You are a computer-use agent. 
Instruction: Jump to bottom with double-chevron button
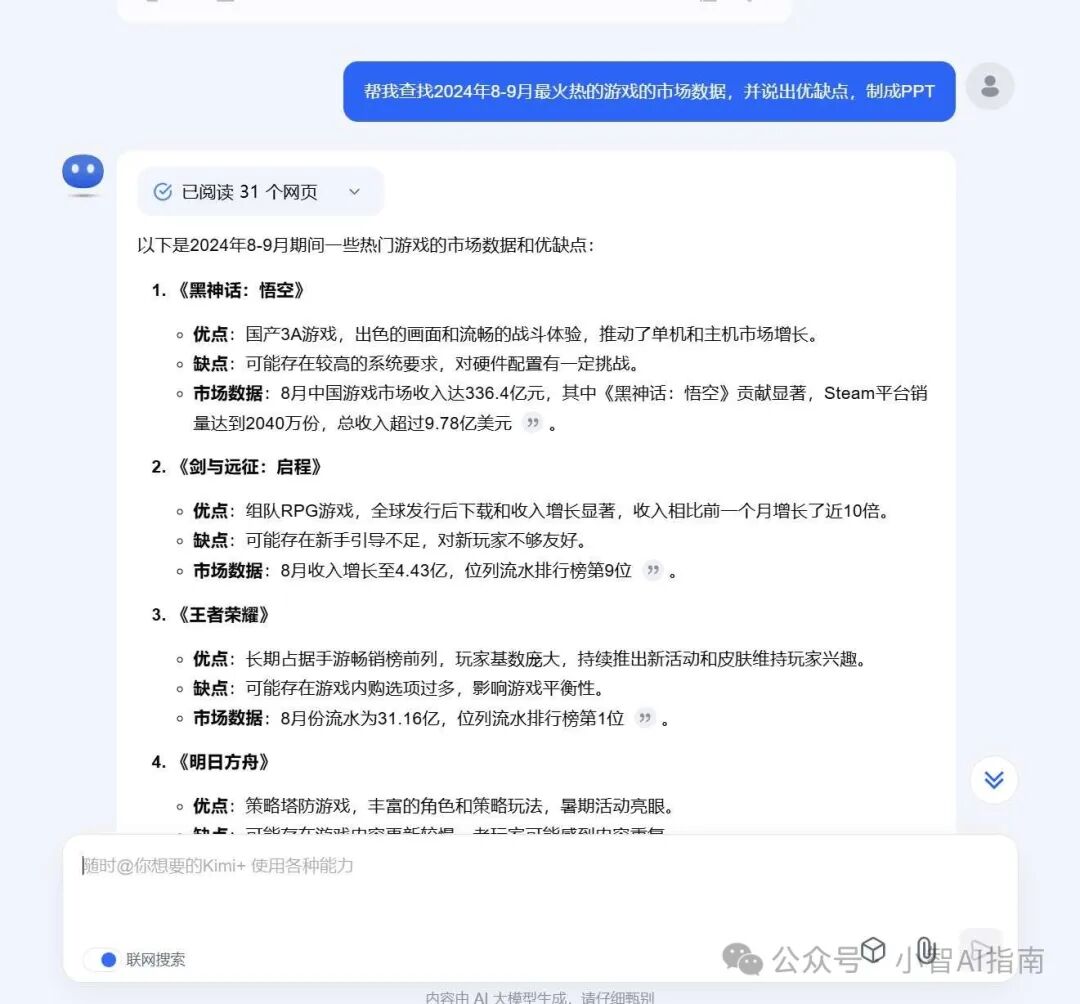point(993,780)
